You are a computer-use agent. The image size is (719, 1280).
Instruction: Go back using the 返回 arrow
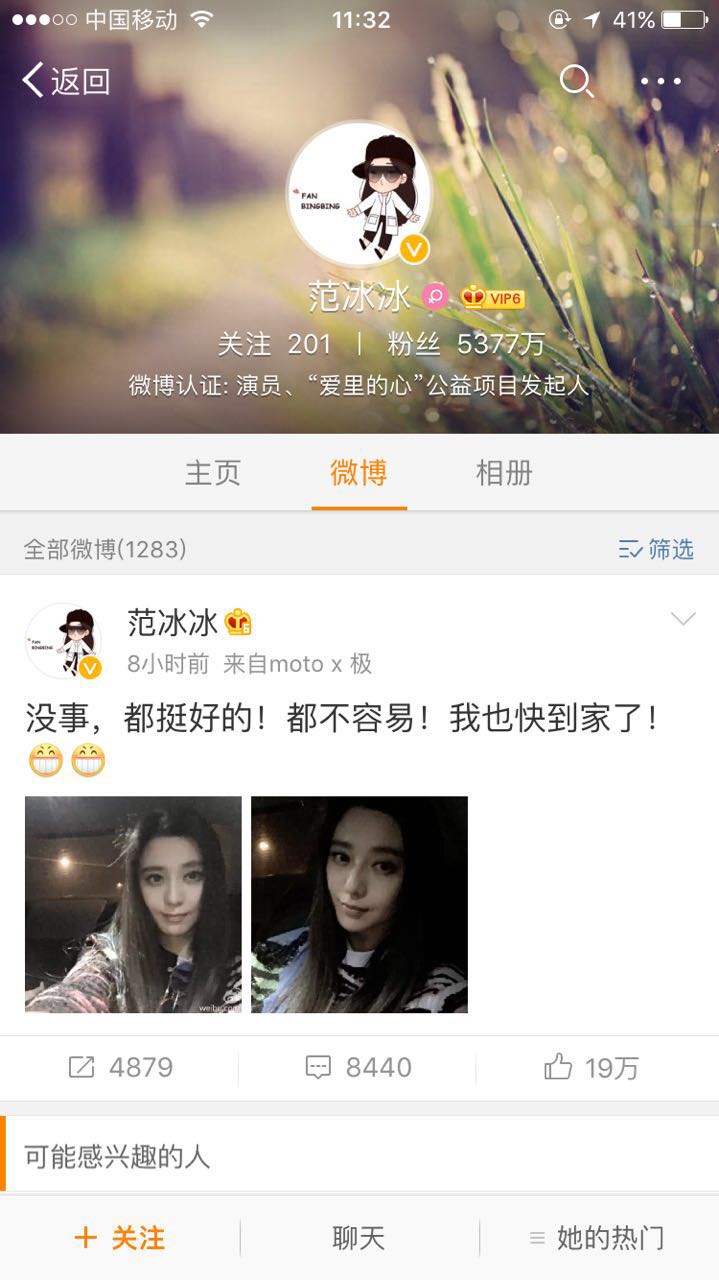(x=65, y=81)
